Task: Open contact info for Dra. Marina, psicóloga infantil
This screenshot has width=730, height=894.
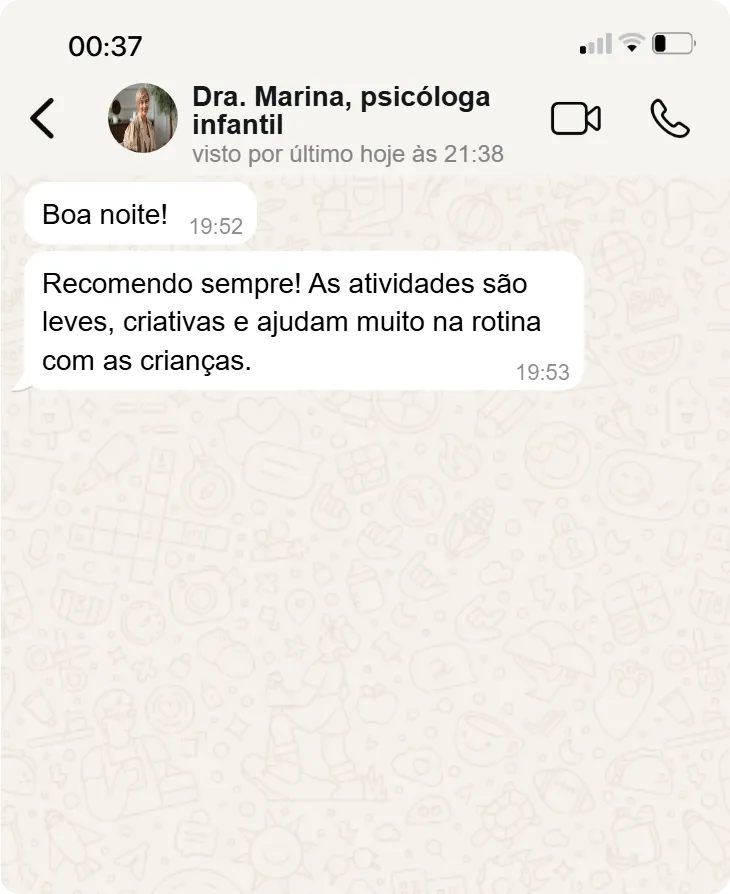Action: pos(340,110)
